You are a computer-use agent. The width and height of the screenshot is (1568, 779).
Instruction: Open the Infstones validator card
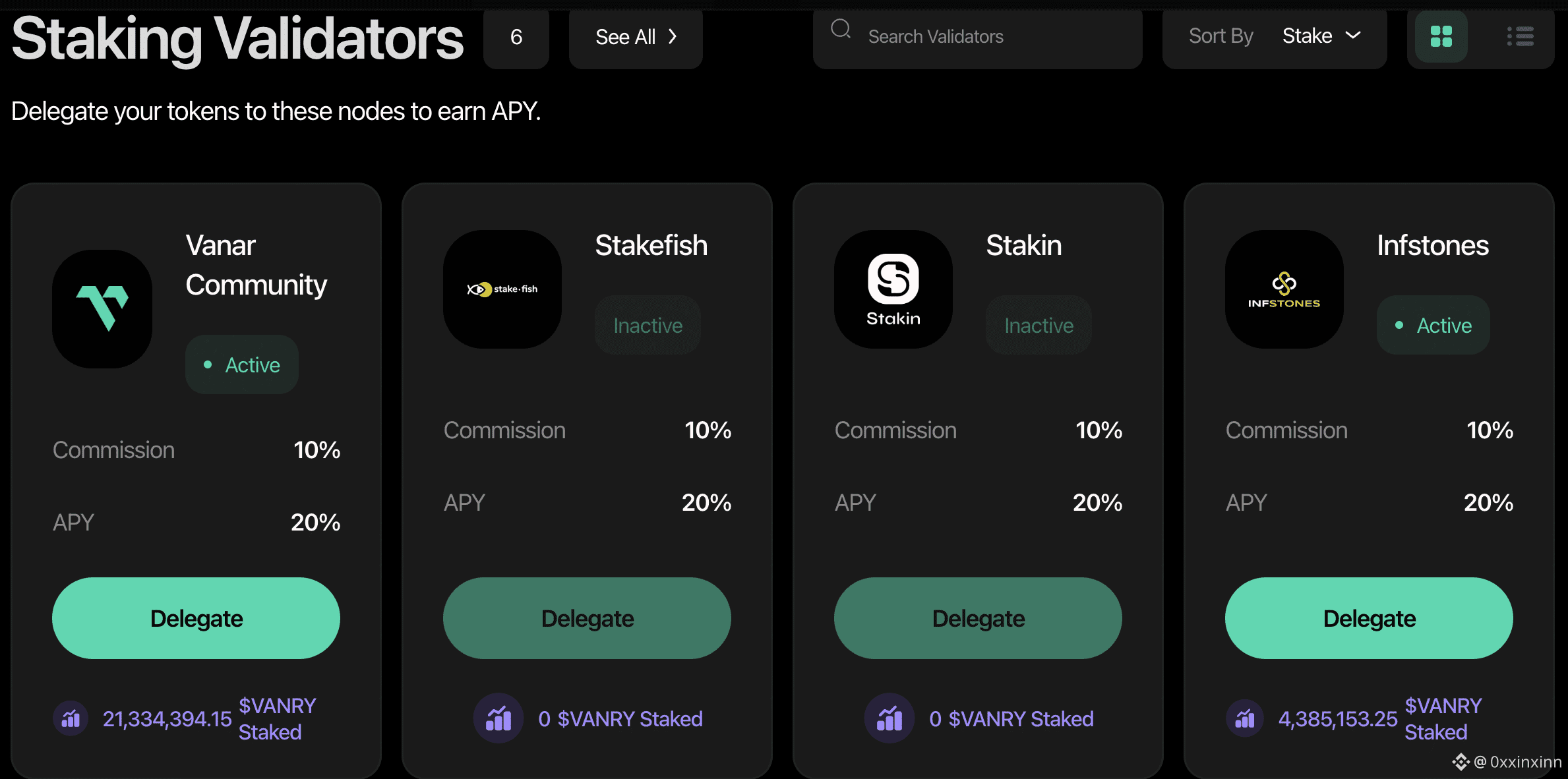click(1369, 481)
